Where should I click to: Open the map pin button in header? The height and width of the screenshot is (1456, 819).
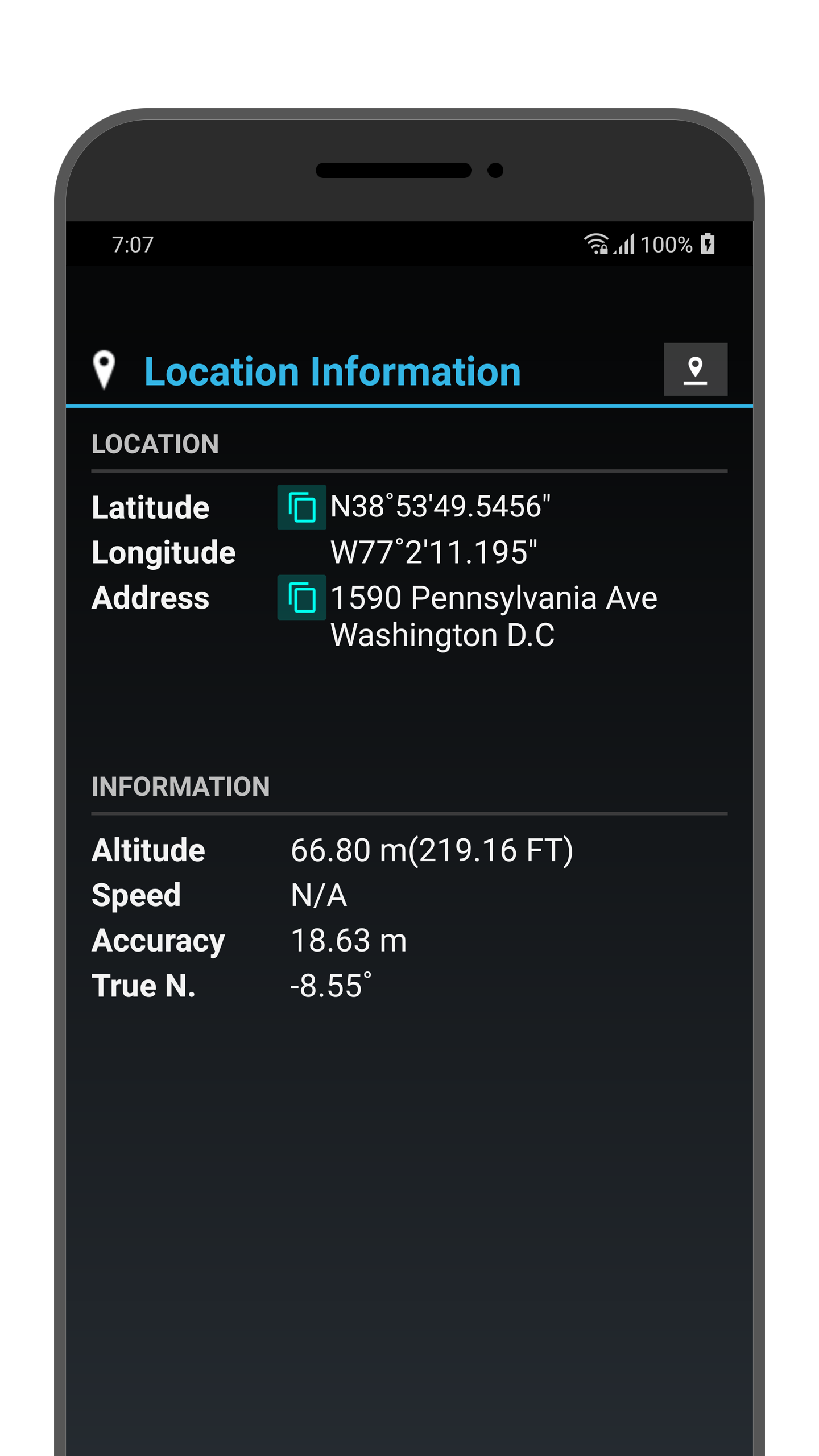pos(695,370)
